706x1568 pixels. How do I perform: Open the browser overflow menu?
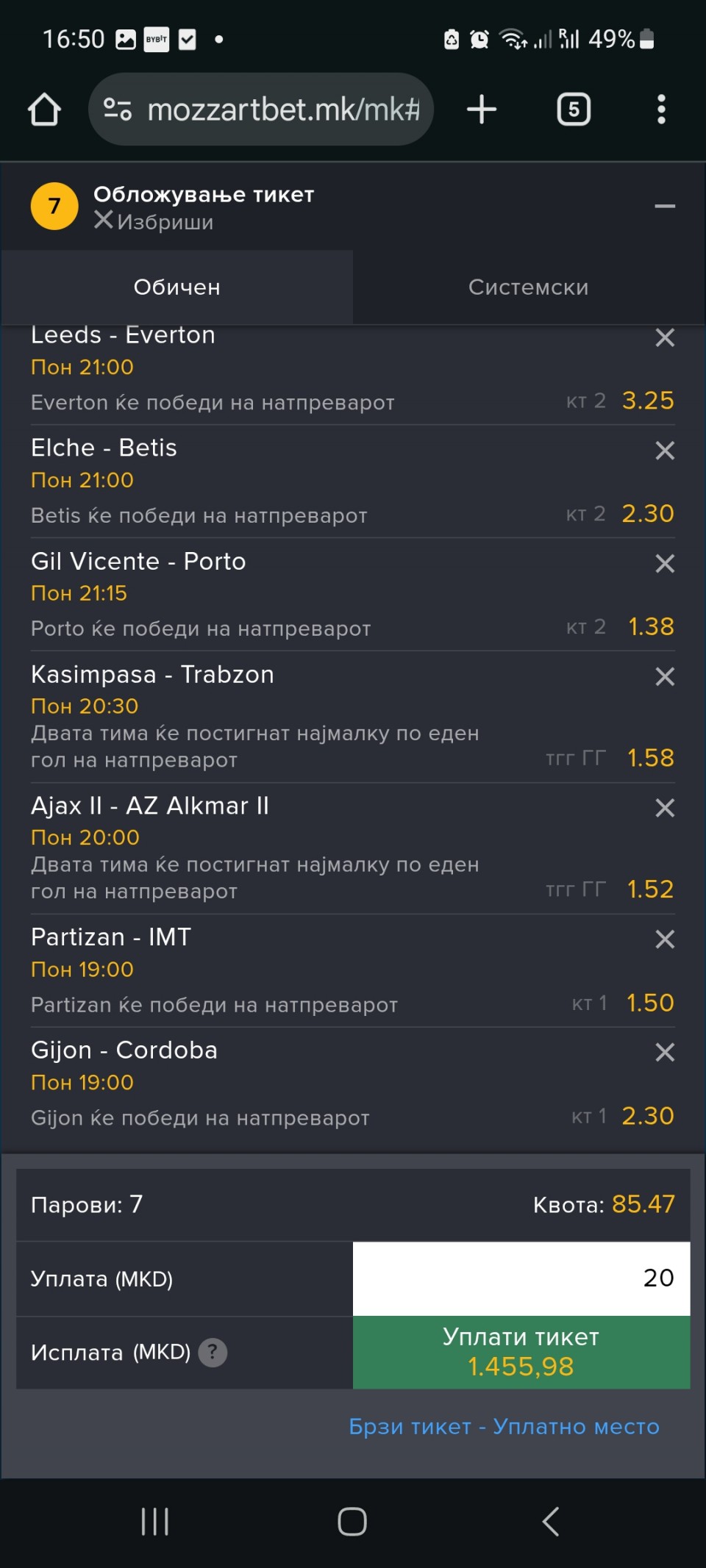tap(661, 110)
